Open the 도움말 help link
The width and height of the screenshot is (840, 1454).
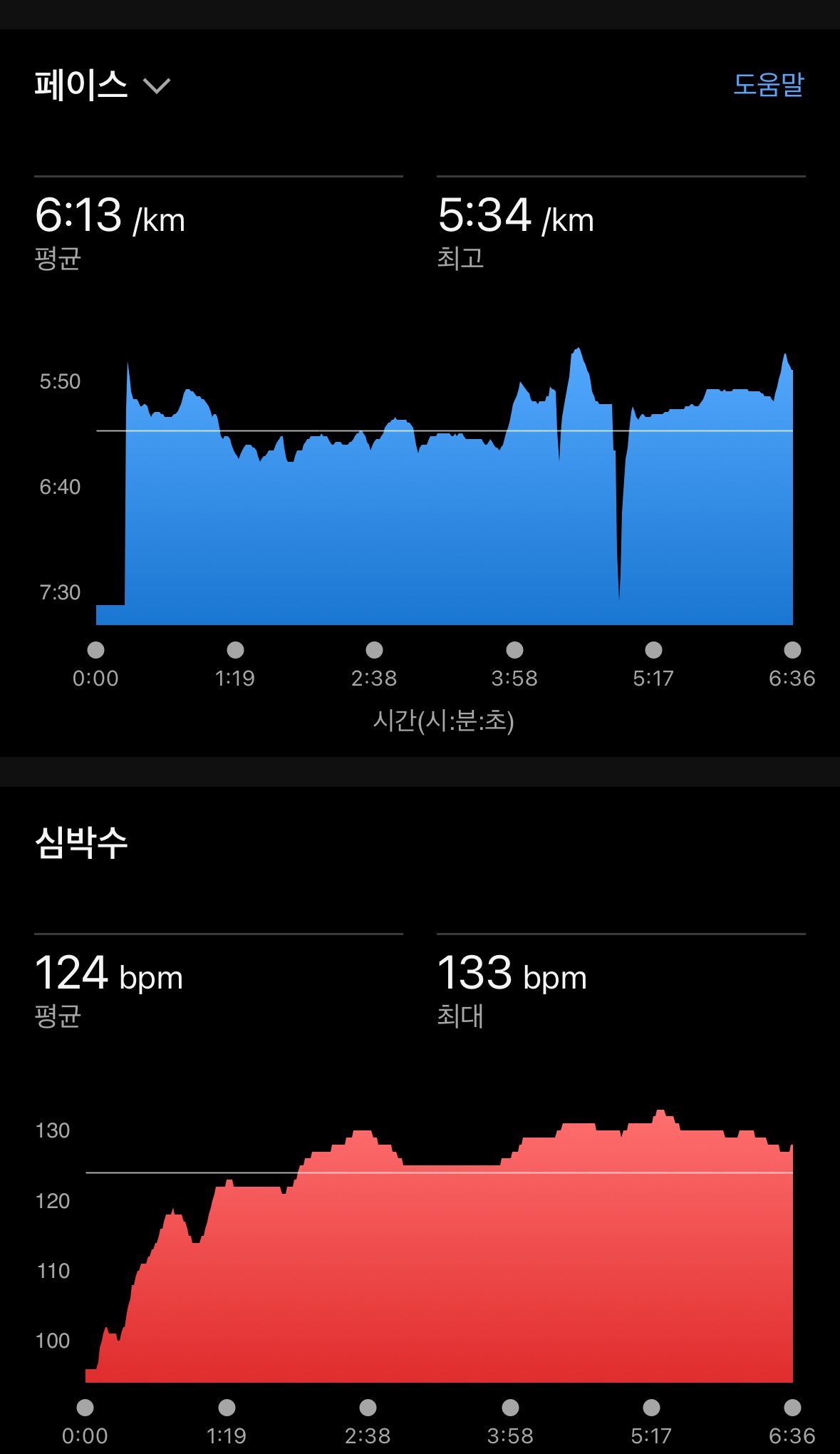(768, 85)
